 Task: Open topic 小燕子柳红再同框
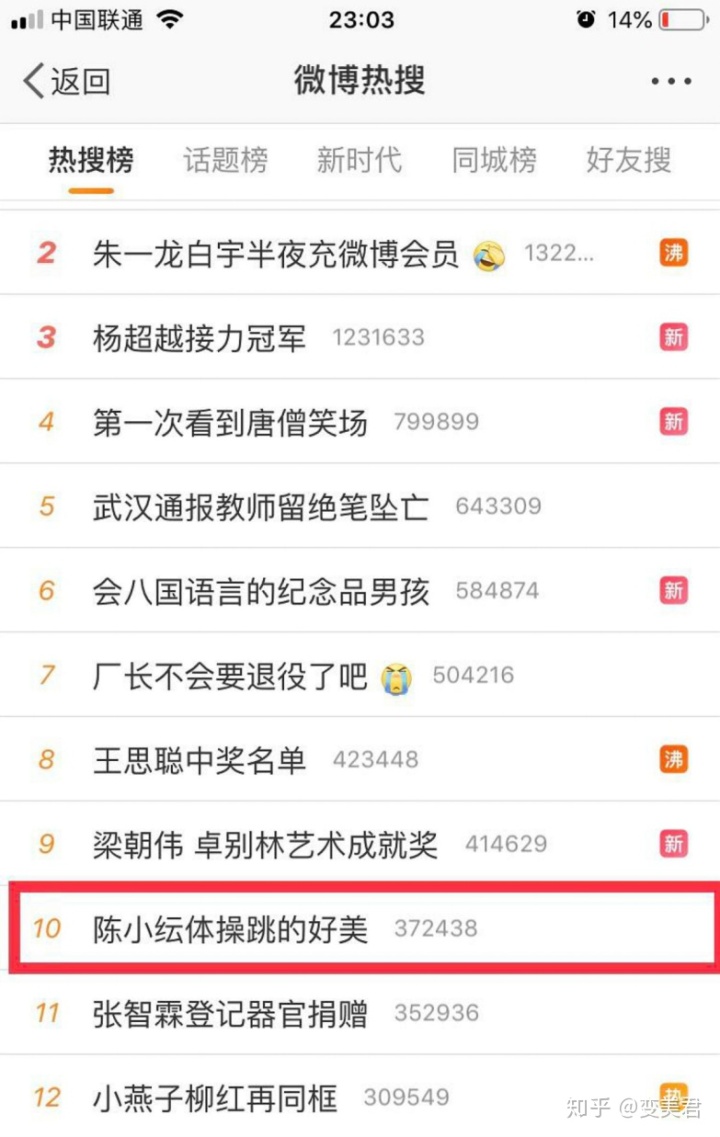coord(215,1097)
